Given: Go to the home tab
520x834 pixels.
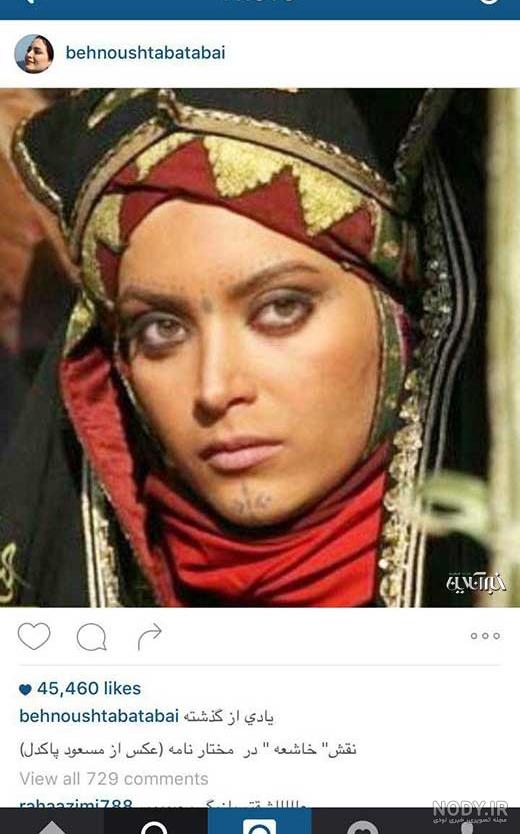Looking at the screenshot, I should [x=52, y=822].
